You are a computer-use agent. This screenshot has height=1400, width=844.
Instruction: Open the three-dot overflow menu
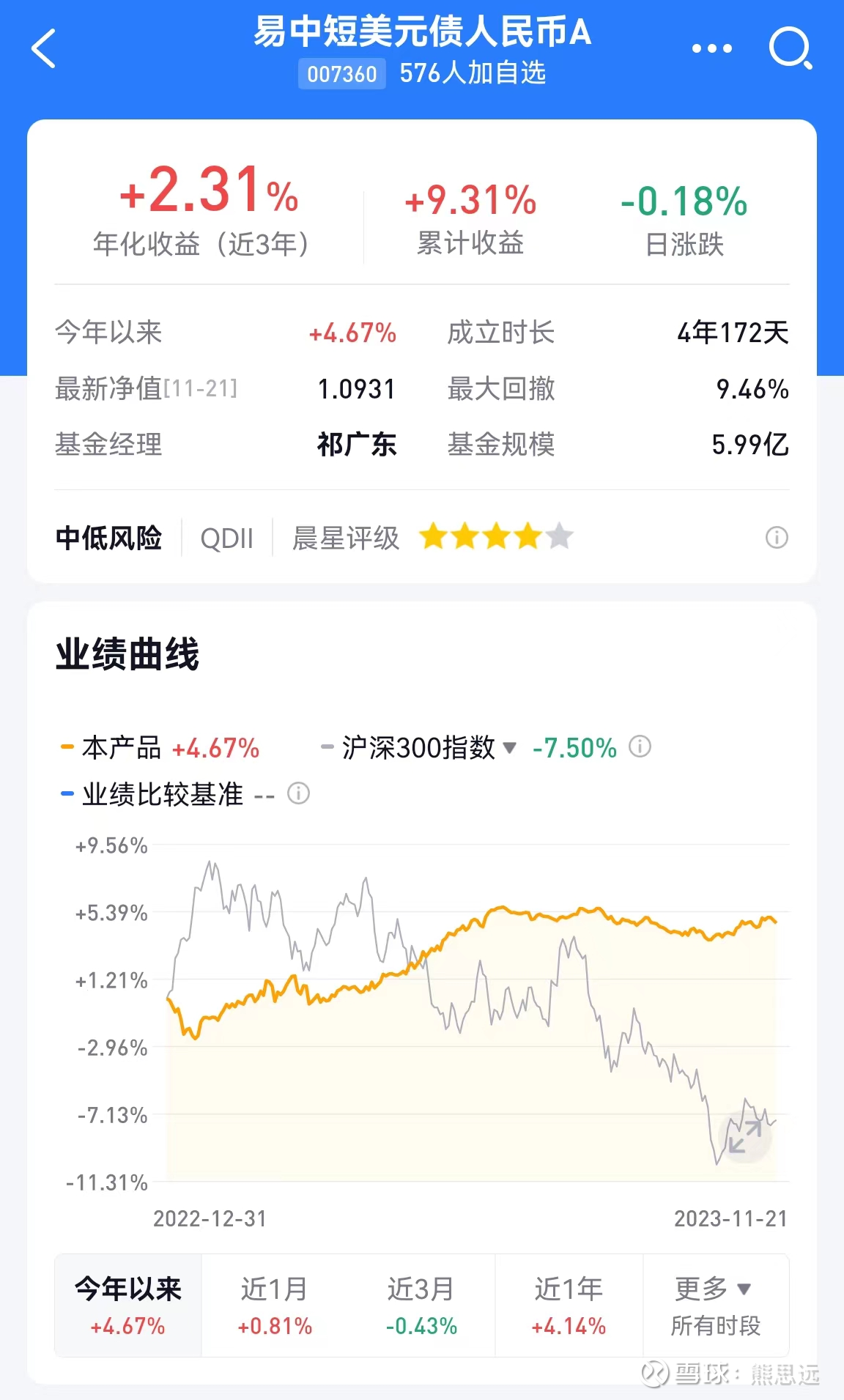[711, 49]
